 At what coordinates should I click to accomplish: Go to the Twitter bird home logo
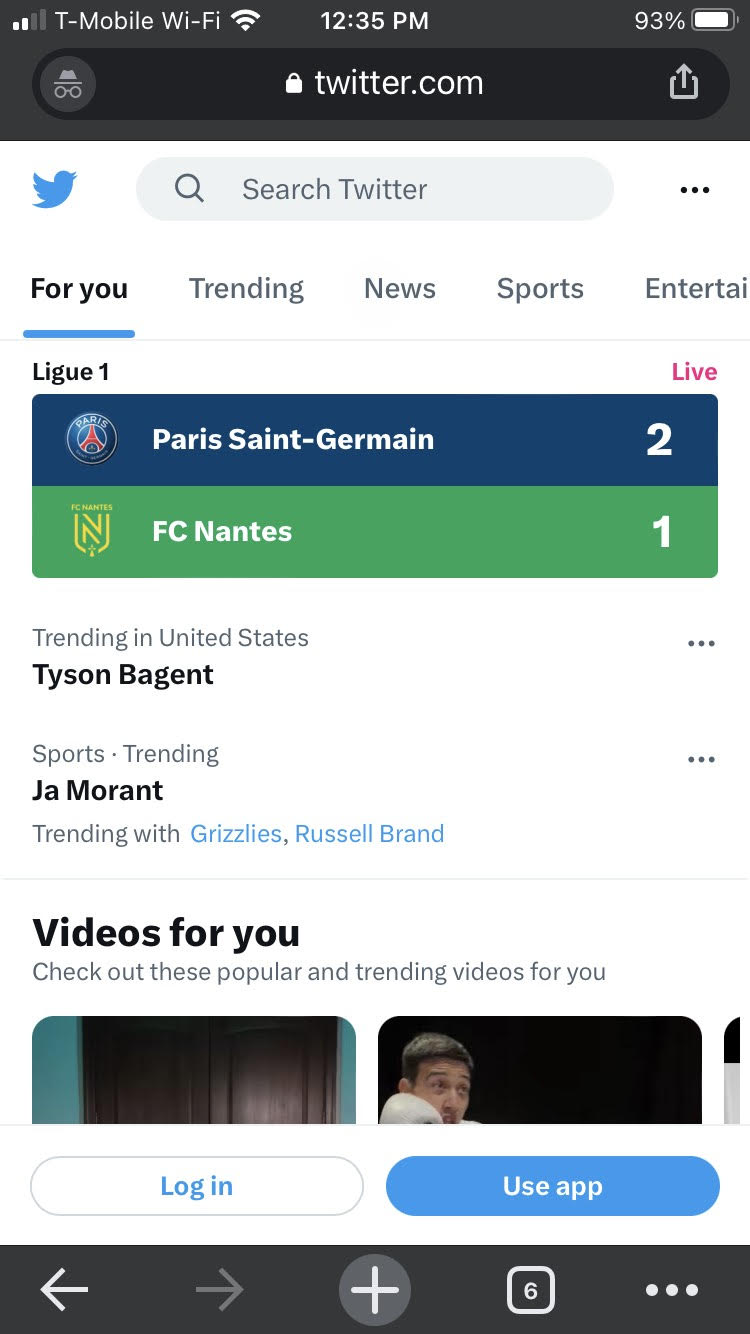coord(55,189)
